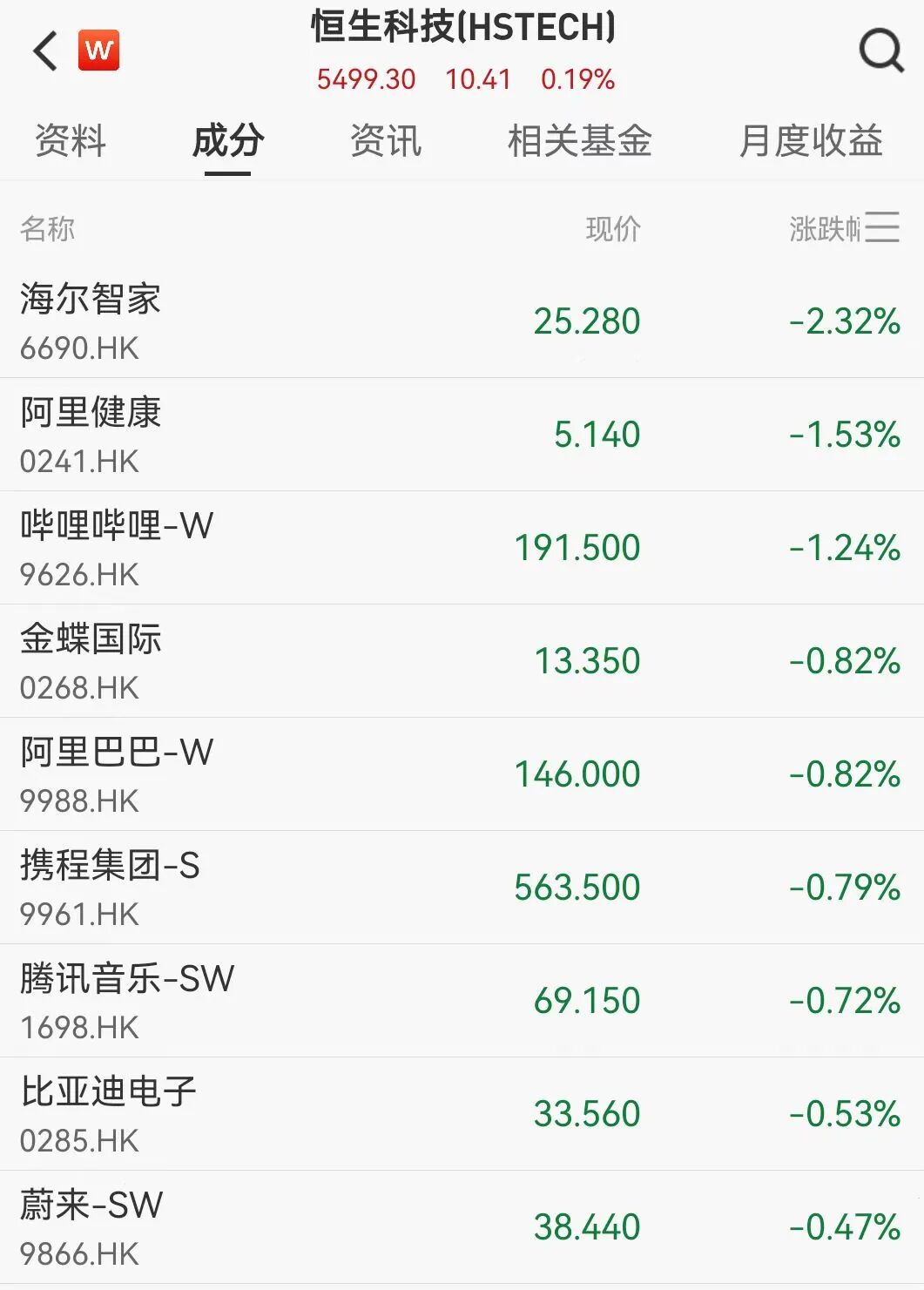924x1290 pixels.
Task: Switch to the 资料 tab
Action: tap(71, 141)
